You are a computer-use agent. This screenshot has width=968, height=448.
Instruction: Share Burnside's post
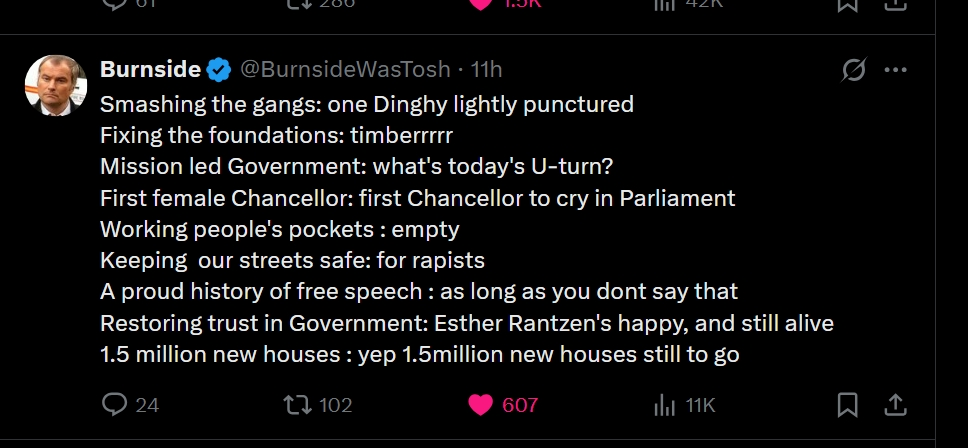tap(896, 404)
